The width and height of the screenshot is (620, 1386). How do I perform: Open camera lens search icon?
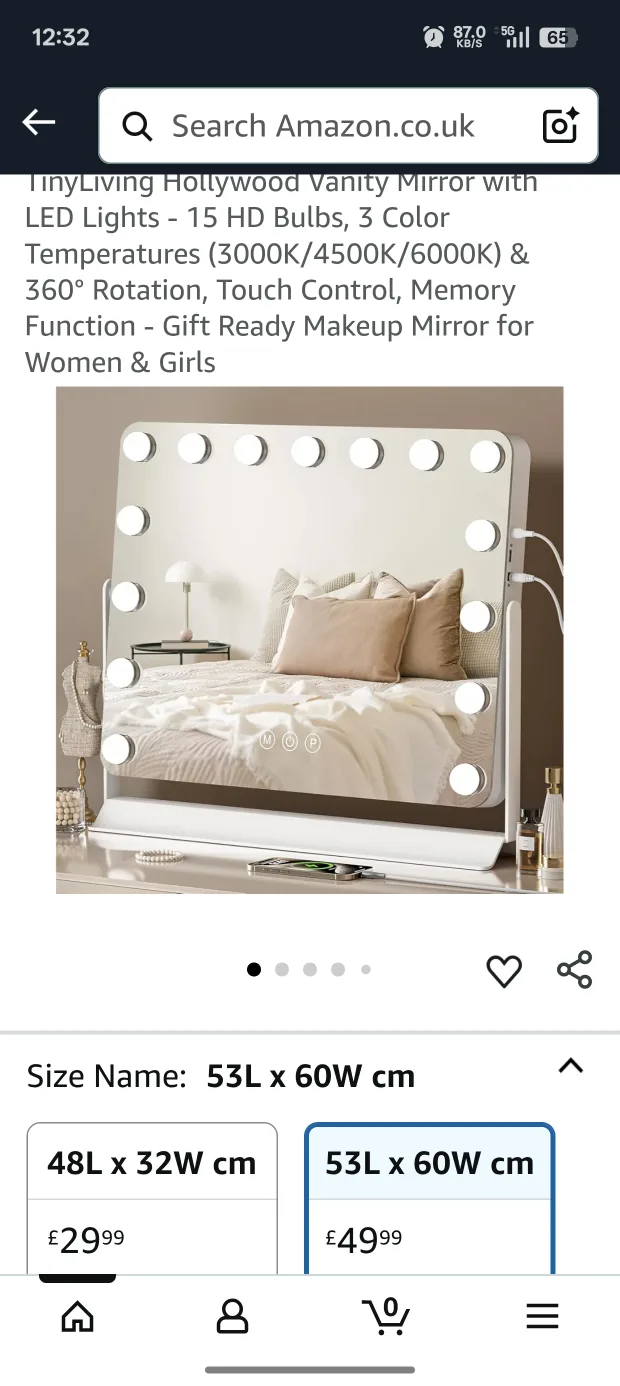pyautogui.click(x=560, y=126)
